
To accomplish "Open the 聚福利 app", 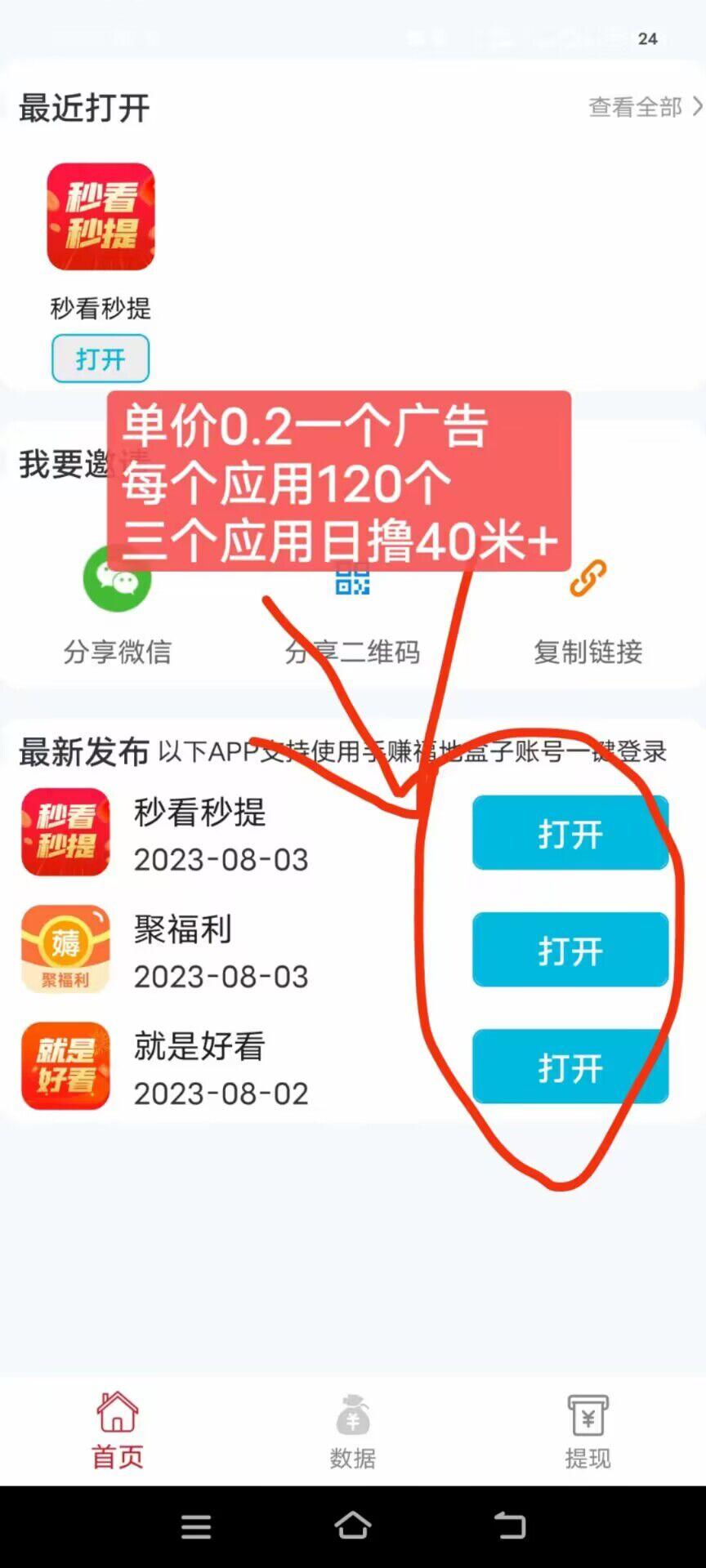I will tap(570, 951).
